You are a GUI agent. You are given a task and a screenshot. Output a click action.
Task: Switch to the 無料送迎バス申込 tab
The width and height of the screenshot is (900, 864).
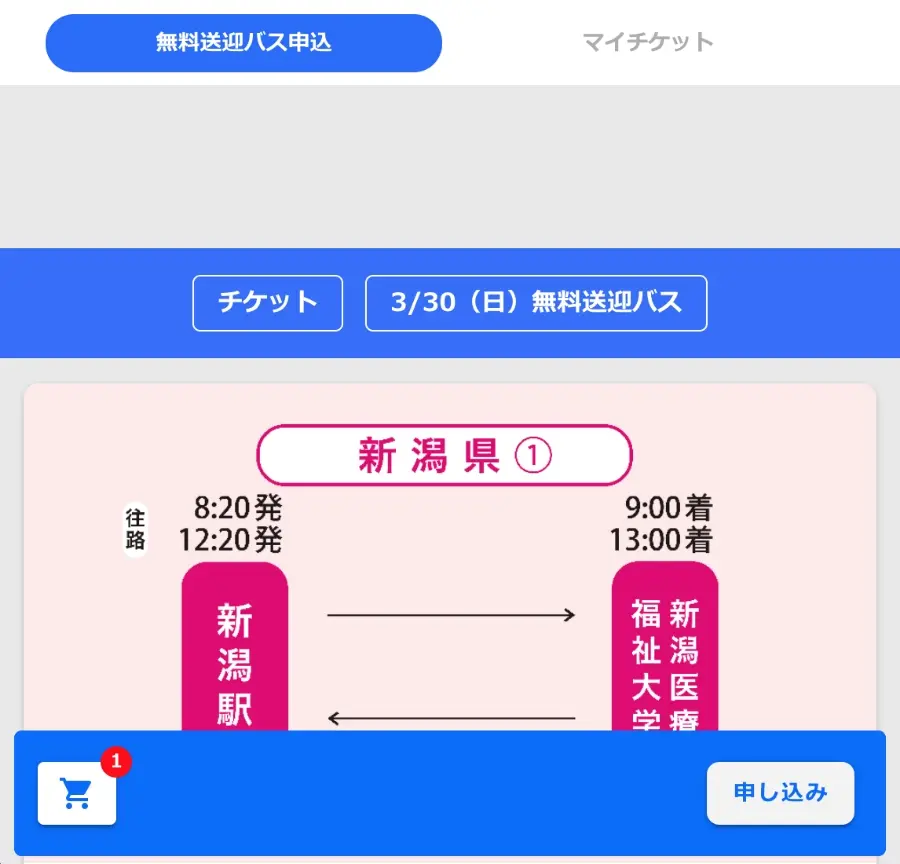click(244, 43)
